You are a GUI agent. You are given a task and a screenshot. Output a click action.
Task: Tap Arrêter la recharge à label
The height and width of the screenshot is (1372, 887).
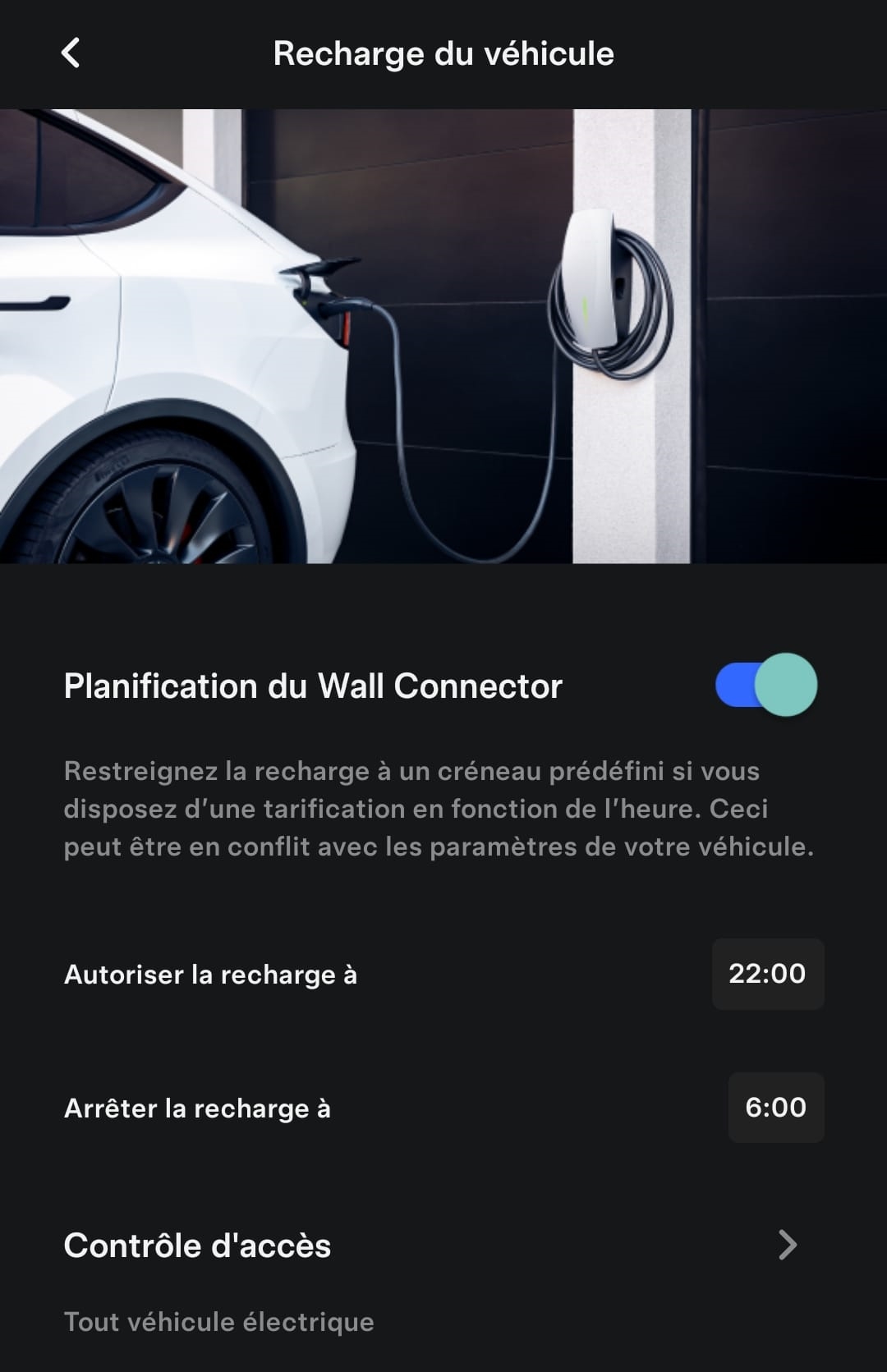197,1108
